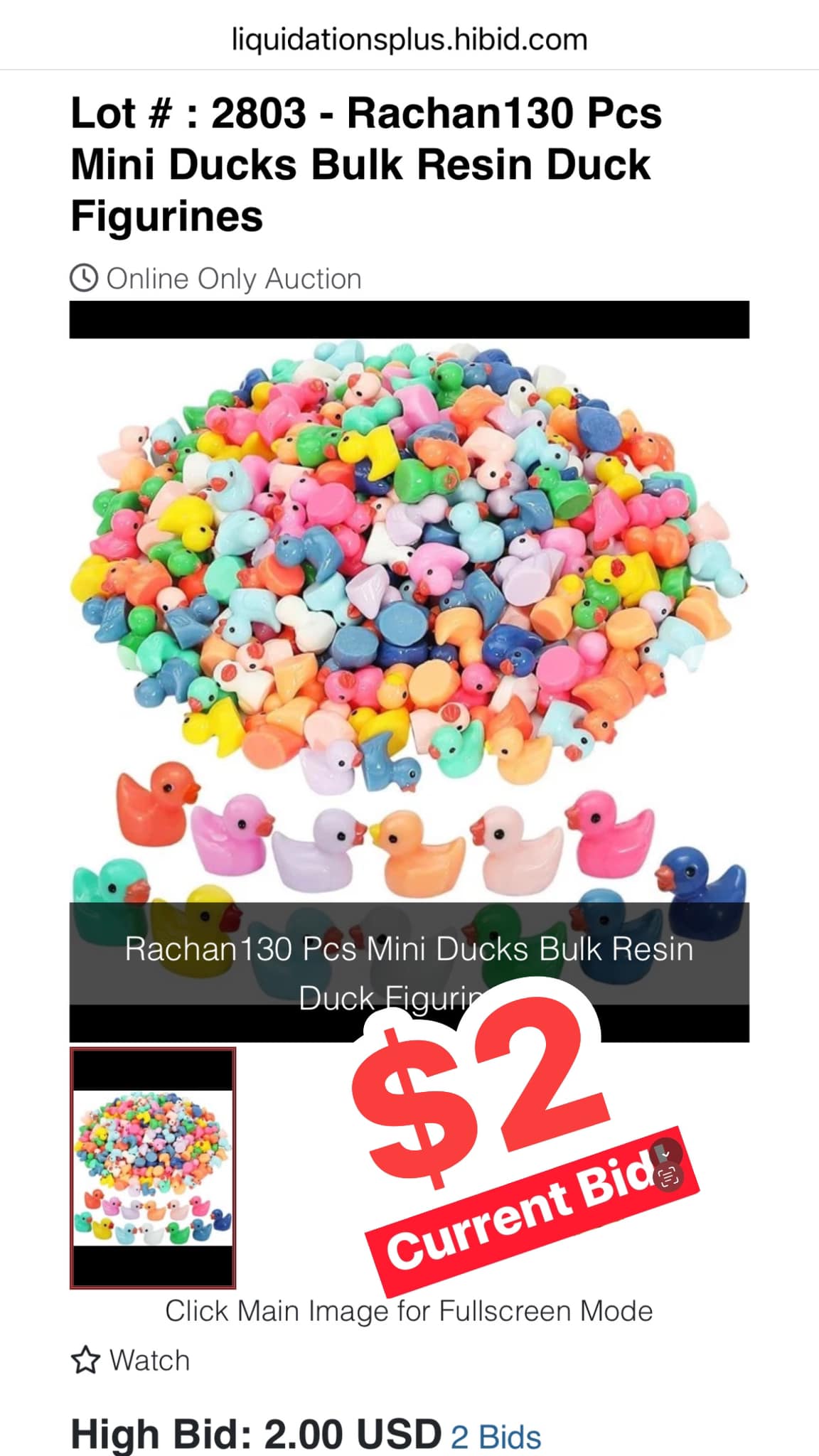The width and height of the screenshot is (819, 1456).
Task: Tap the liquidationsplus.hibid.com address bar
Action: pos(409,39)
